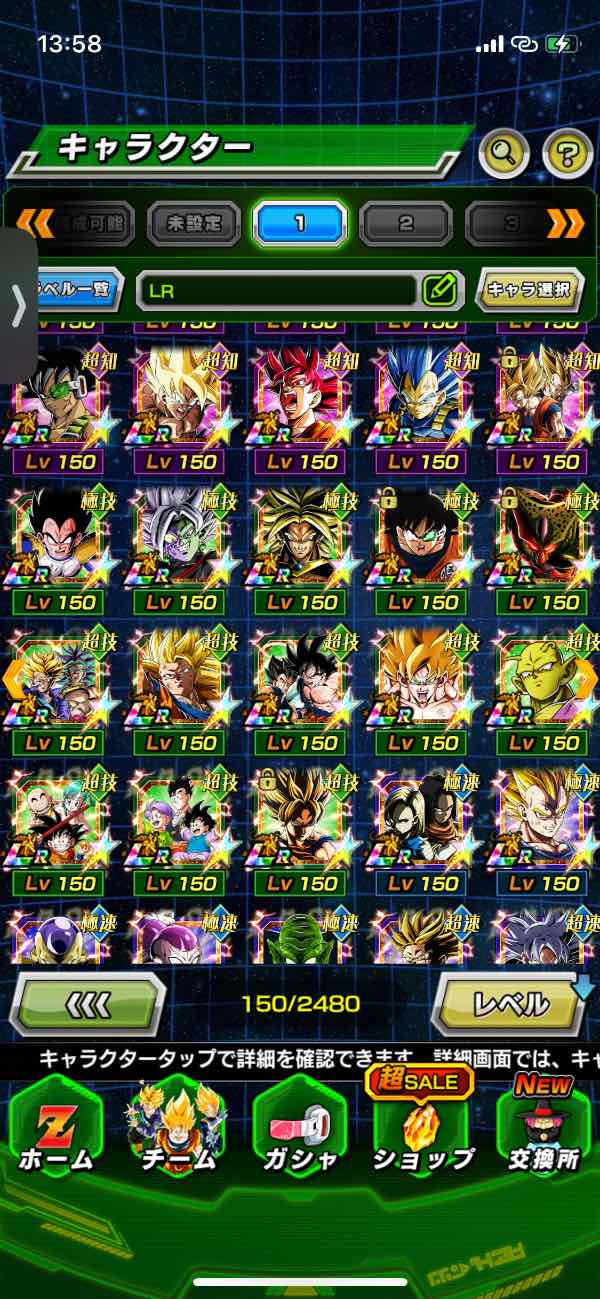
Task: Expand the side panel arrow handle
Action: click(x=17, y=306)
